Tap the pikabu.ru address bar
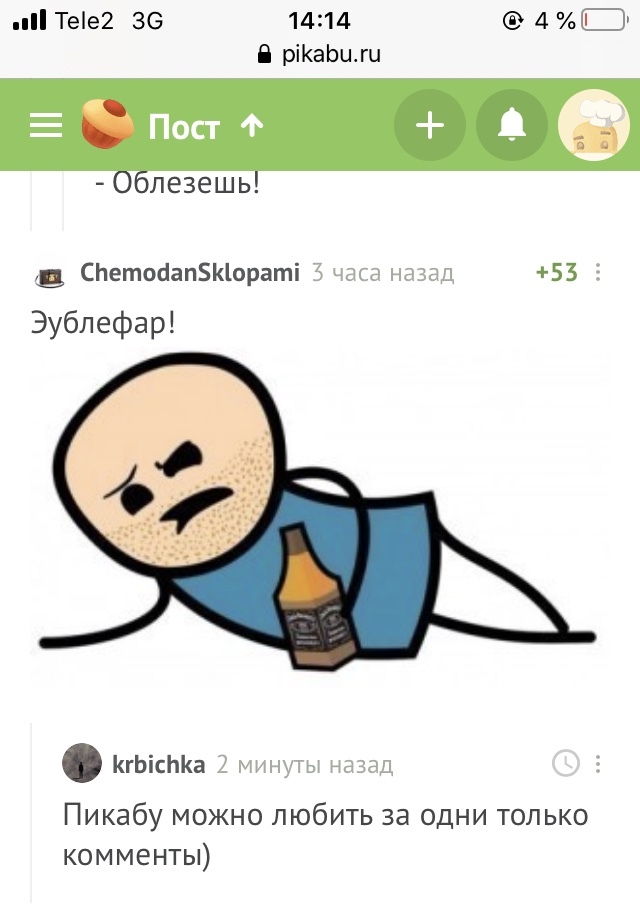The width and height of the screenshot is (640, 915). [x=320, y=54]
